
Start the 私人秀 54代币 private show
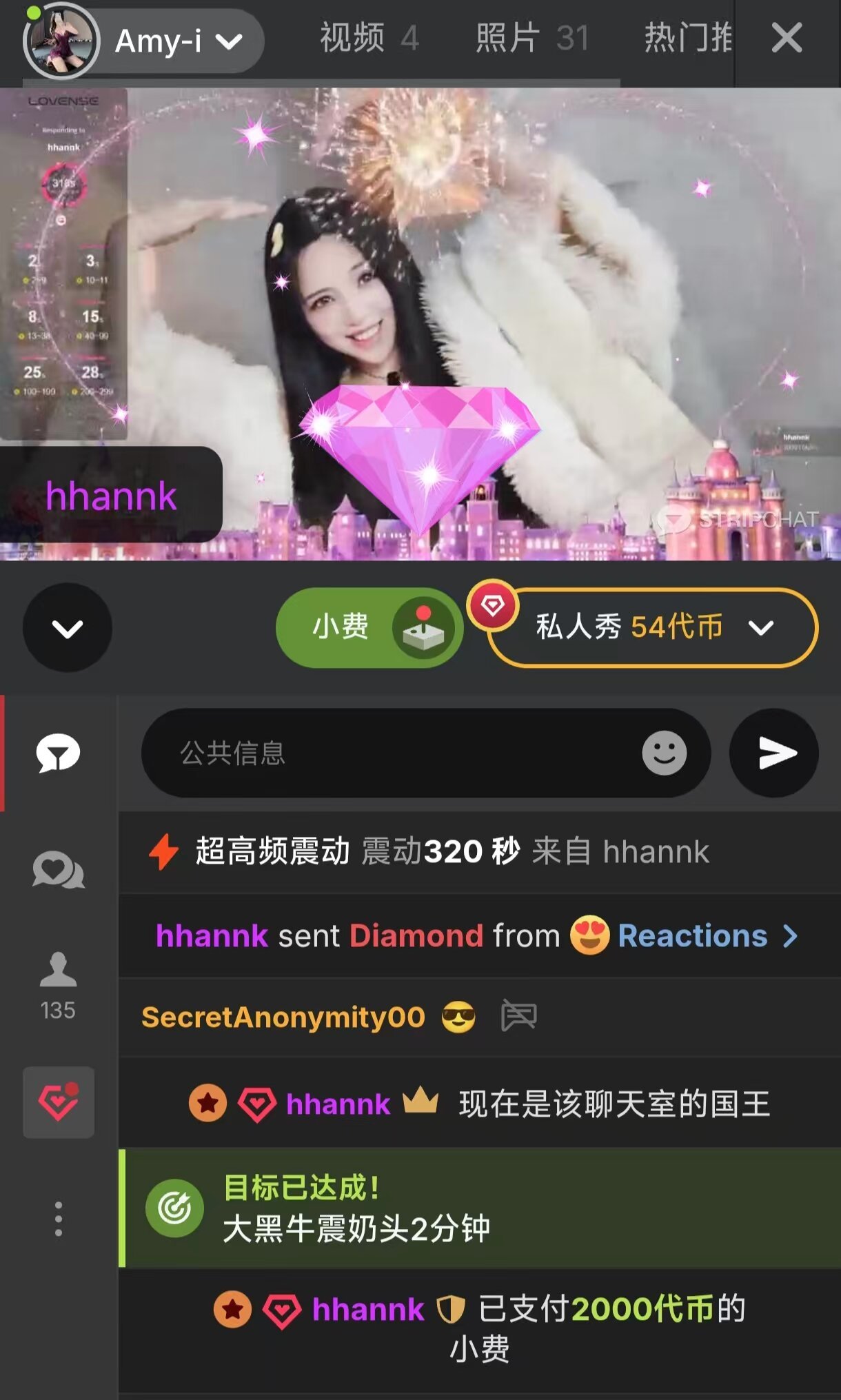coord(651,627)
